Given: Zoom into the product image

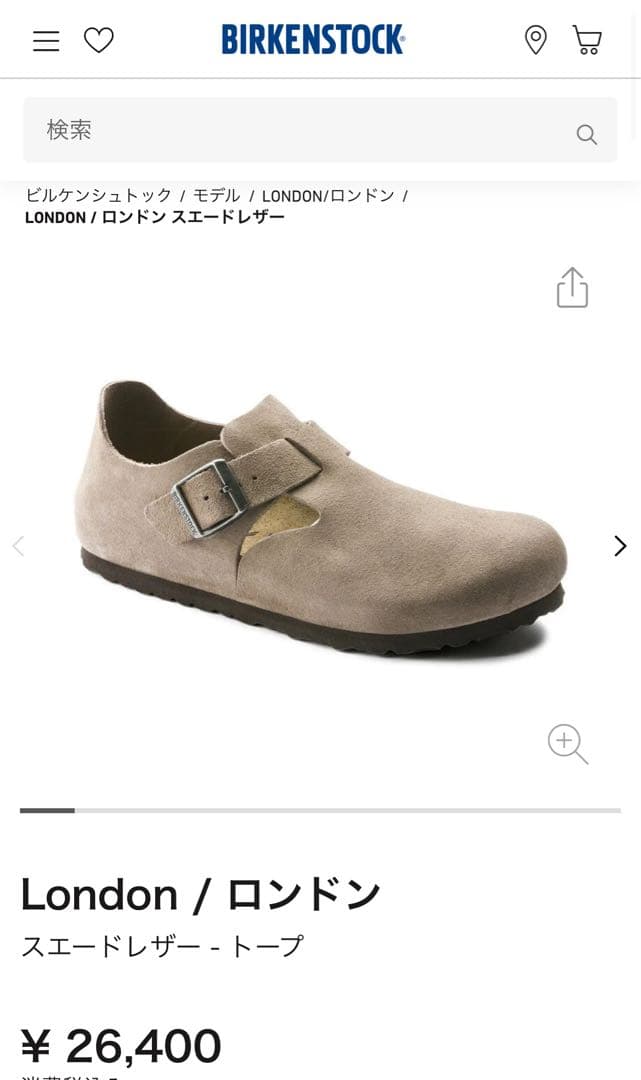Looking at the screenshot, I should (567, 744).
